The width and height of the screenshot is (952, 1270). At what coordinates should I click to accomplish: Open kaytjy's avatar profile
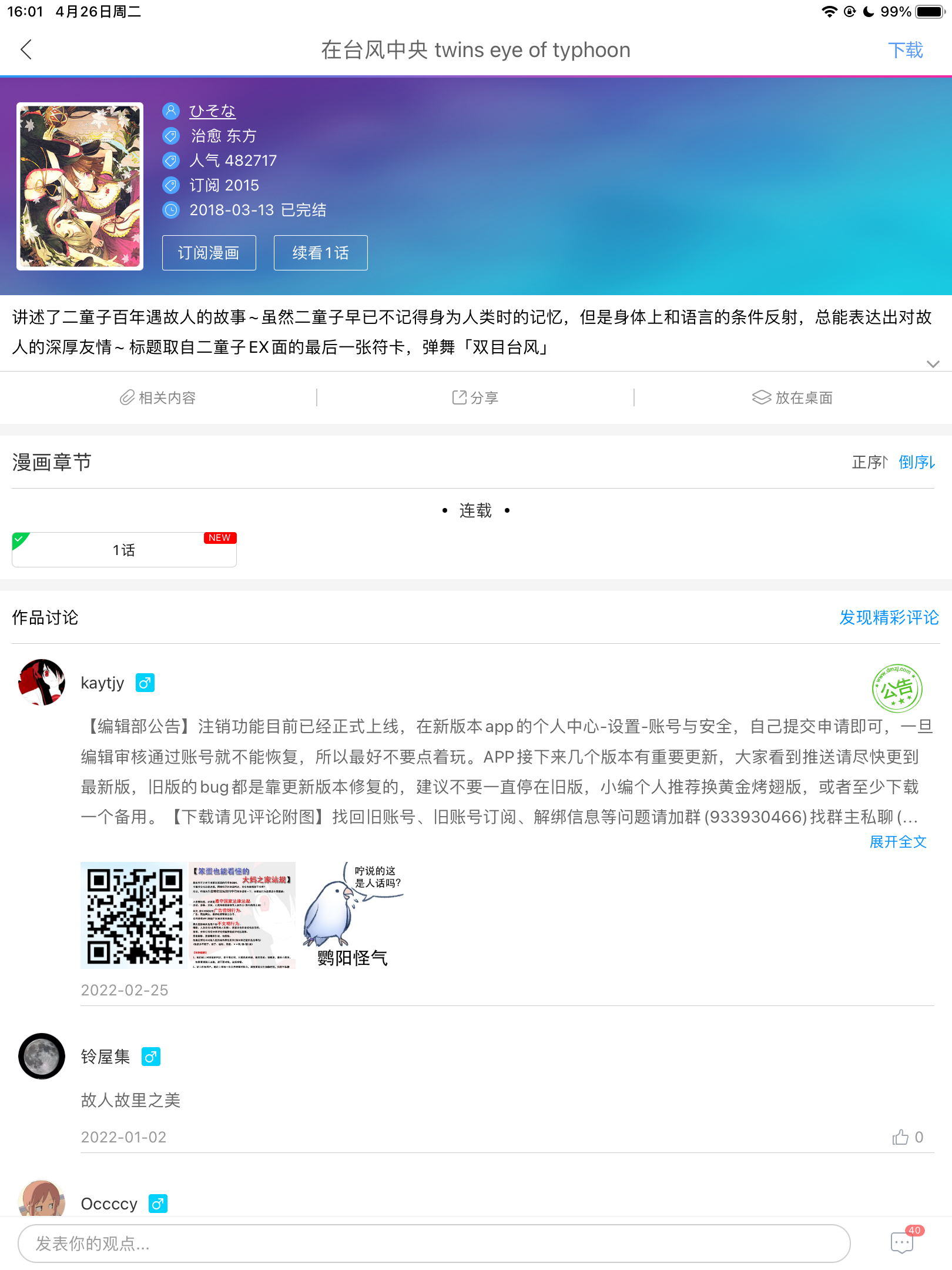point(42,683)
